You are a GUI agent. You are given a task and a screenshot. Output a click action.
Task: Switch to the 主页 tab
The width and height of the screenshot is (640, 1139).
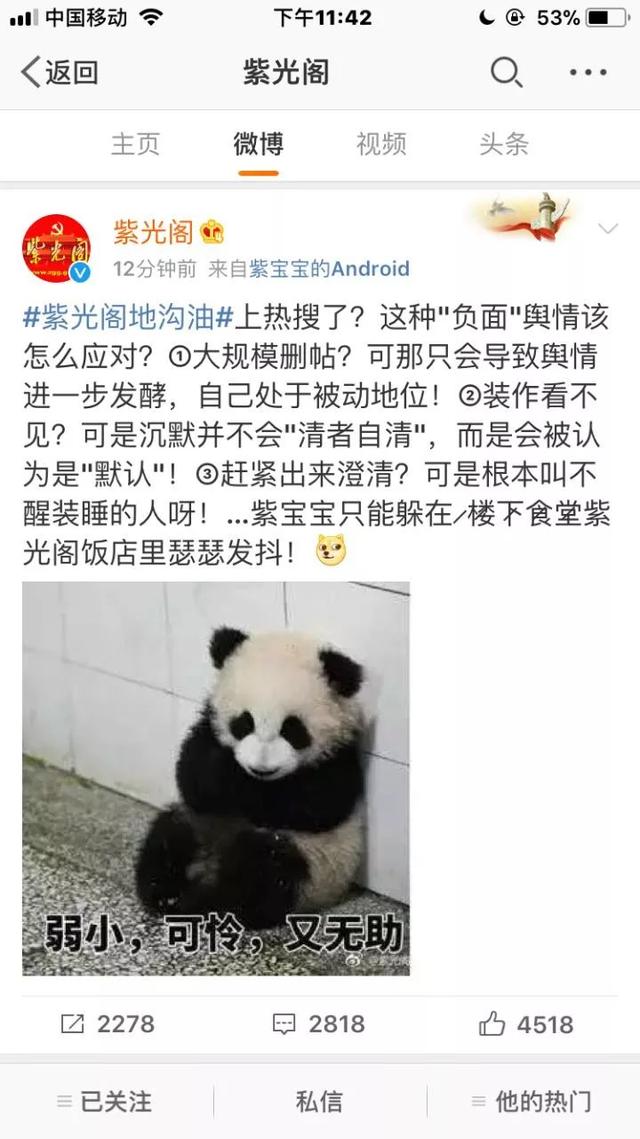(x=136, y=144)
